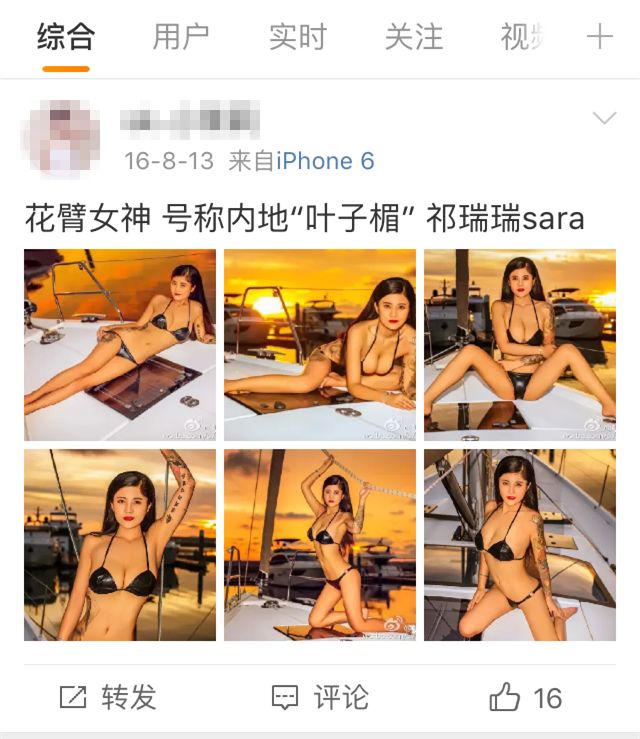The height and width of the screenshot is (739, 640).
Task: Switch to the 用户 tab
Action: pyautogui.click(x=181, y=38)
